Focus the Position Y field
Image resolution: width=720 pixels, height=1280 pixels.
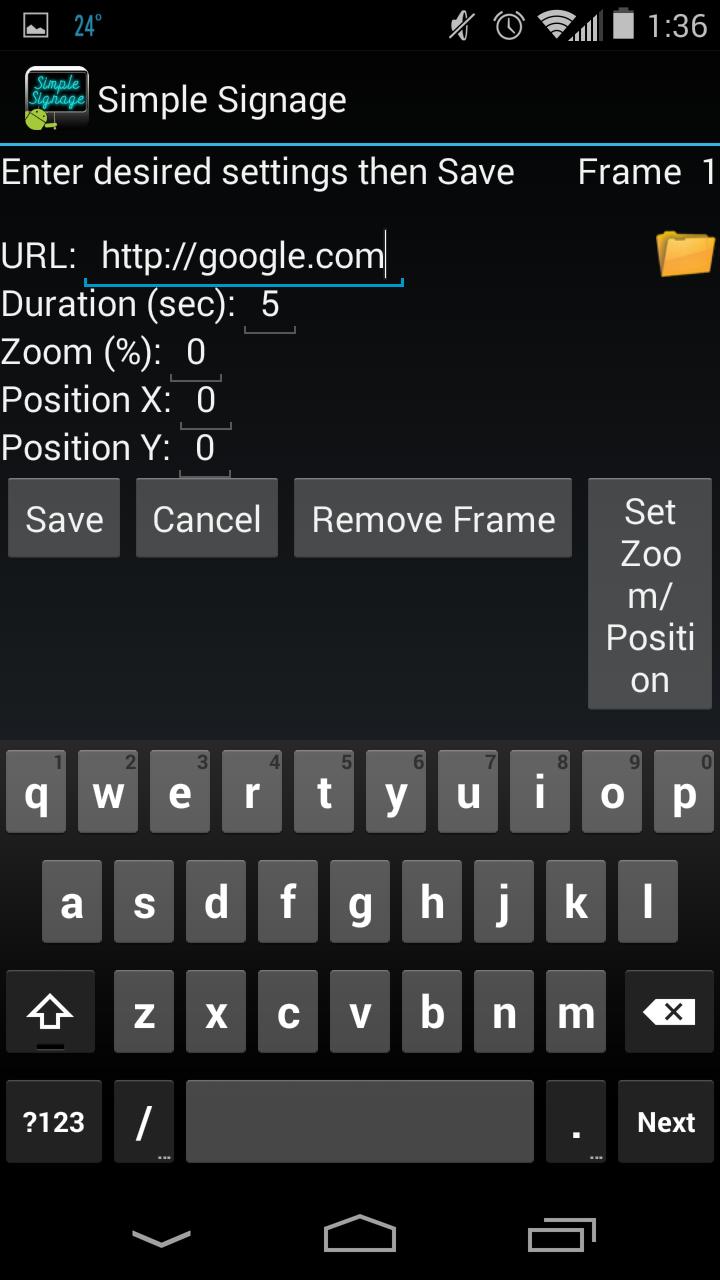[205, 449]
